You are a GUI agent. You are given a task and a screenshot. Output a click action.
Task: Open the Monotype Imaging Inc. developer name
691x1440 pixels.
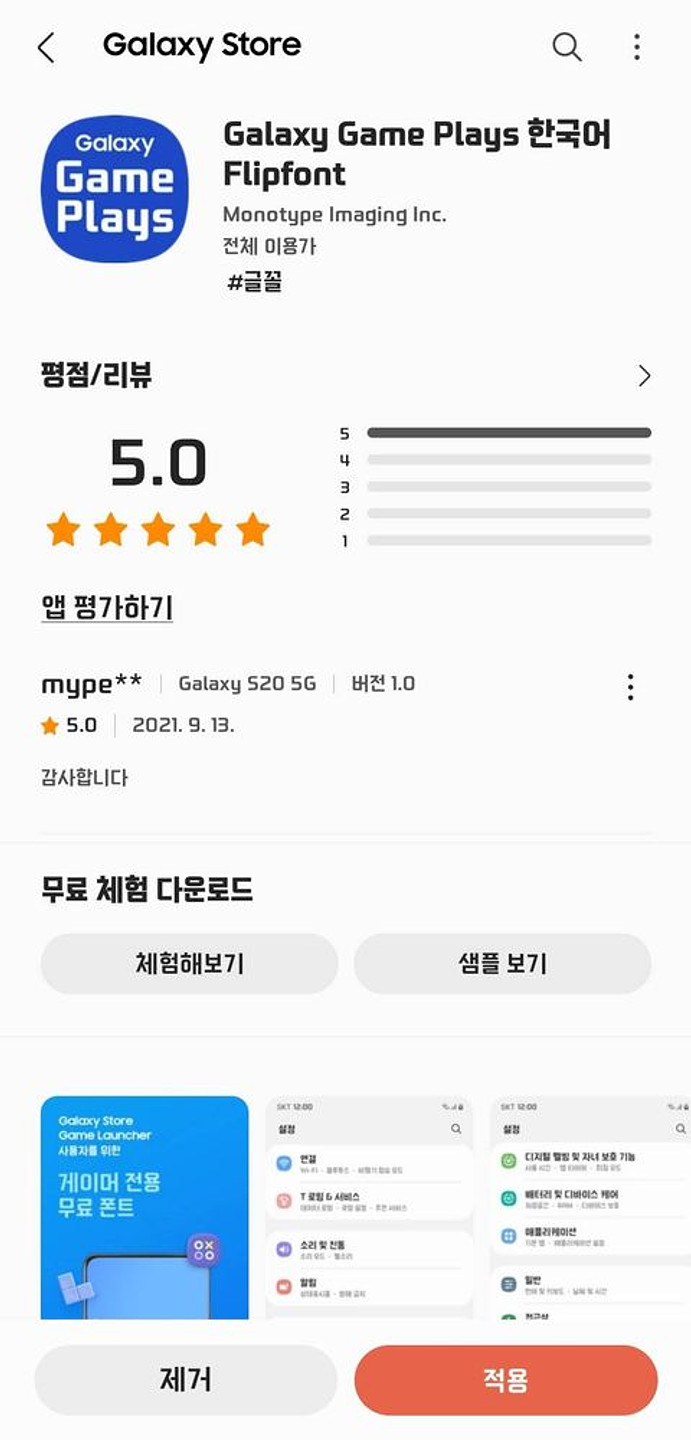coord(334,215)
